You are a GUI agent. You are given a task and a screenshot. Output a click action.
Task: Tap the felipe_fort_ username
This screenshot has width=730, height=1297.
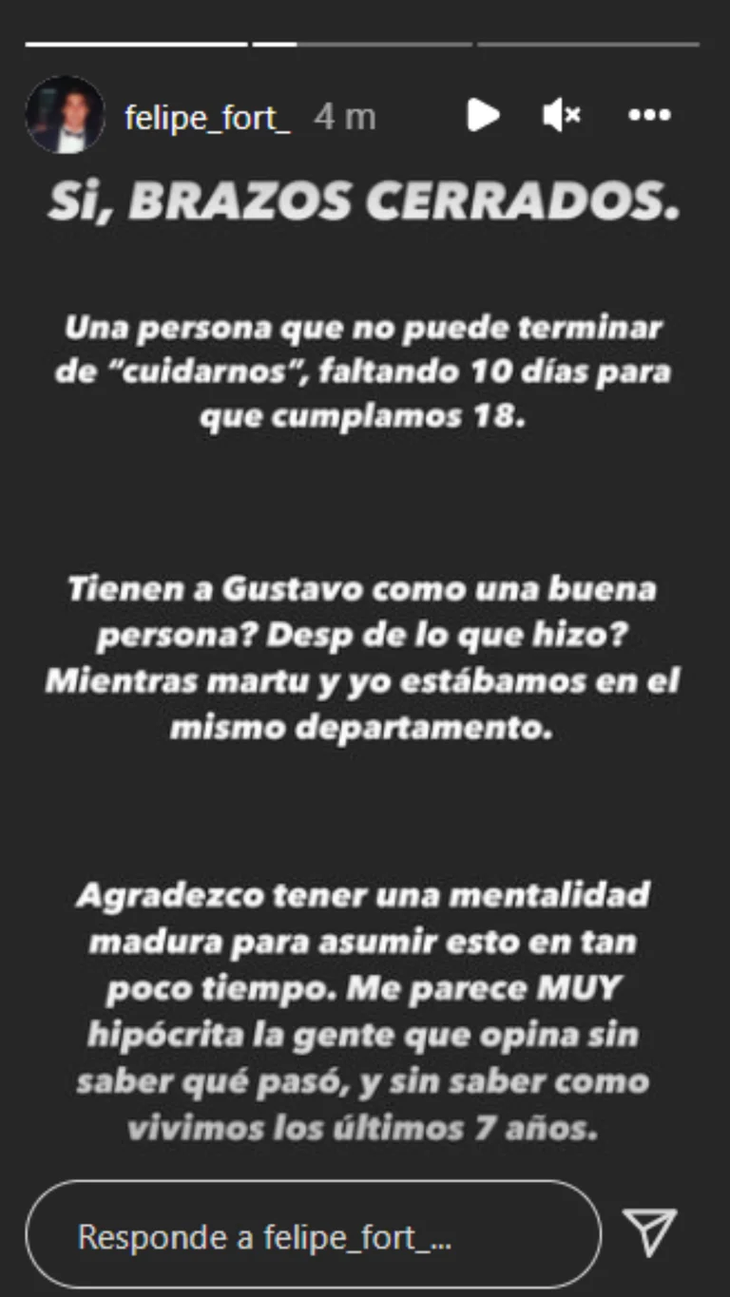click(x=208, y=117)
